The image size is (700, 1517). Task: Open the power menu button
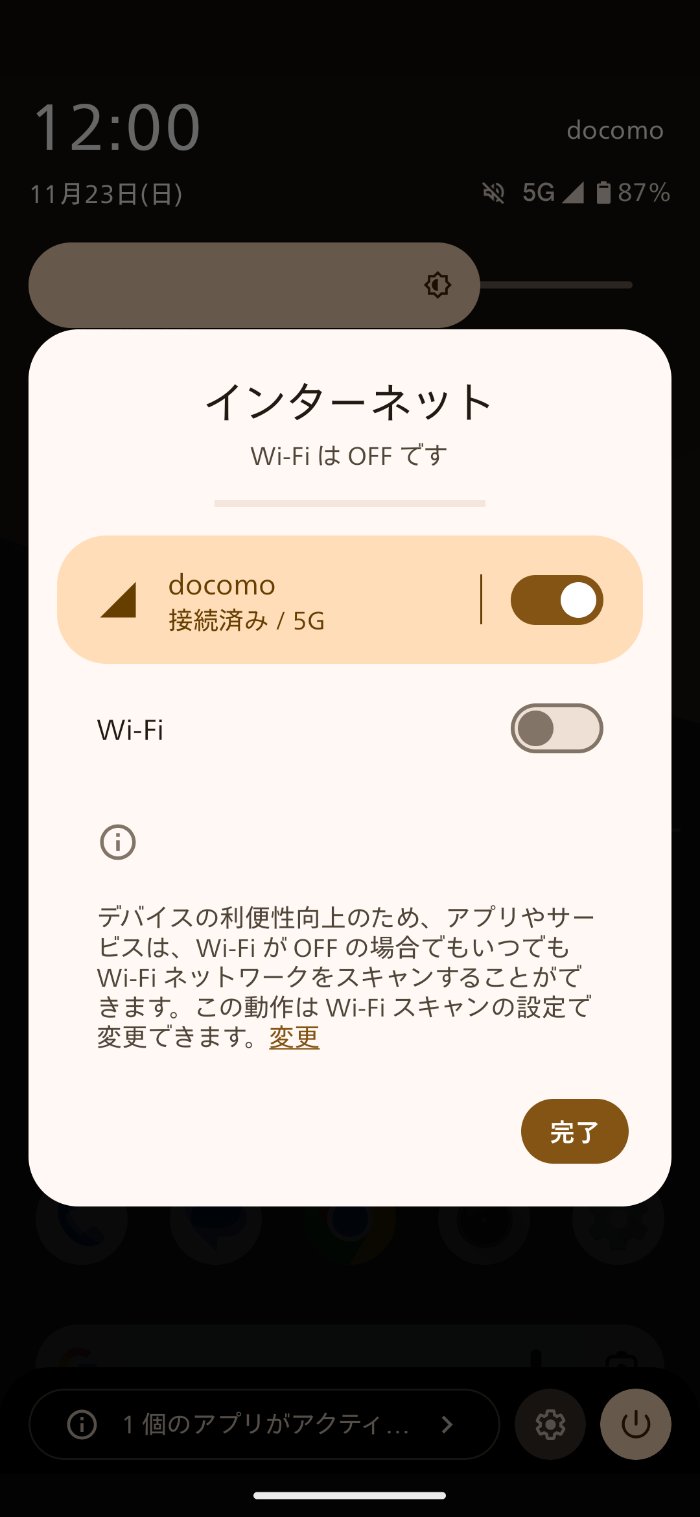pos(635,1424)
